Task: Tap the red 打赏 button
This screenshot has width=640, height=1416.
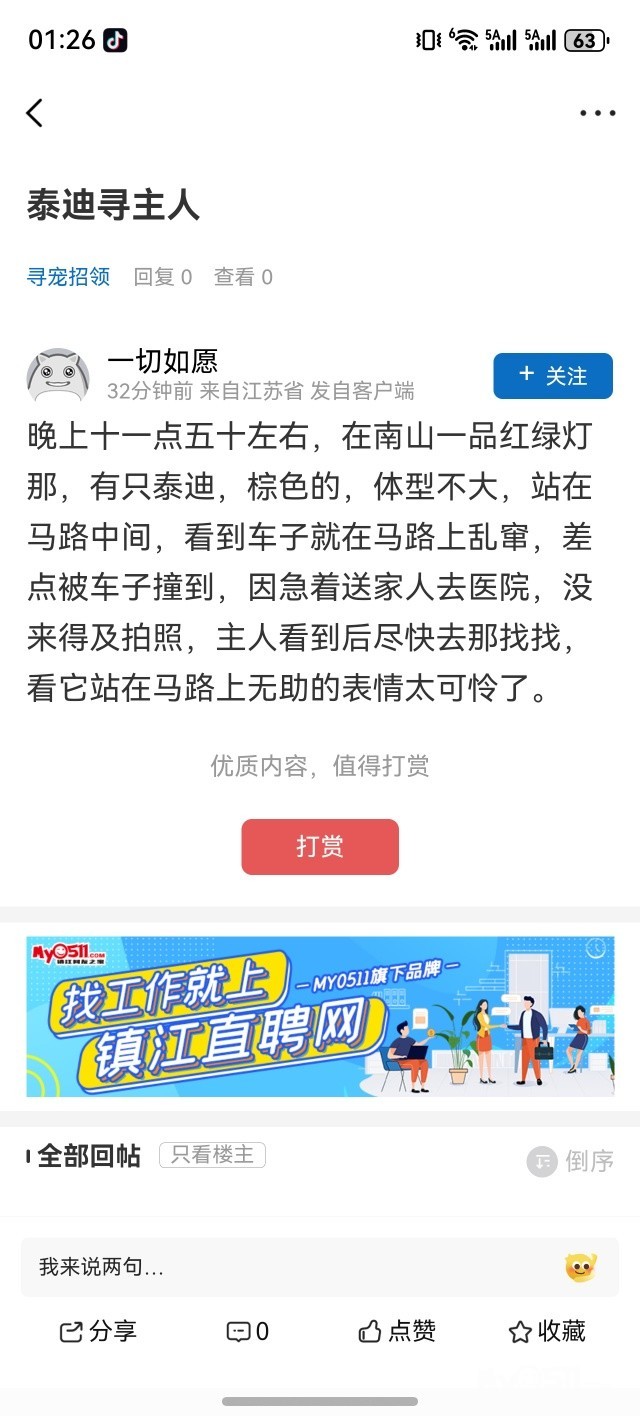Action: pyautogui.click(x=320, y=847)
